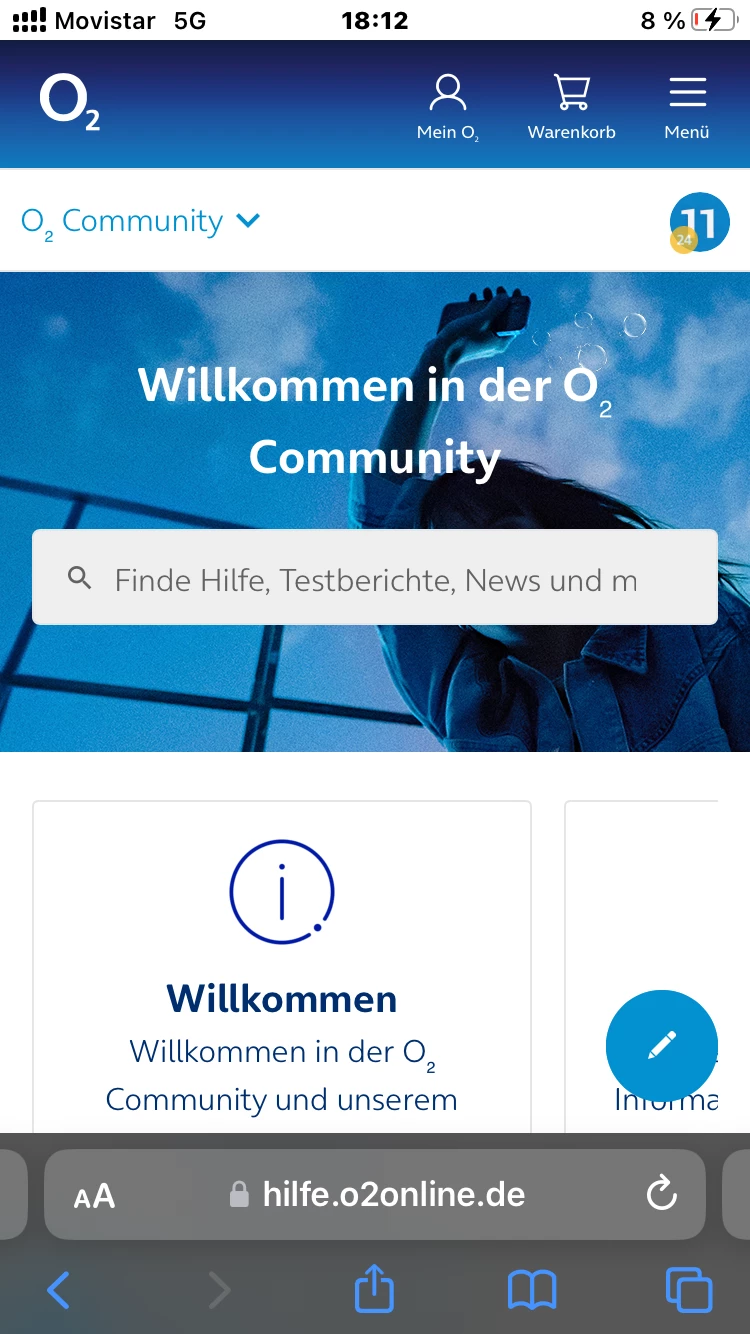Open the user profile avatar with badge
This screenshot has width=750, height=1334.
[x=698, y=222]
